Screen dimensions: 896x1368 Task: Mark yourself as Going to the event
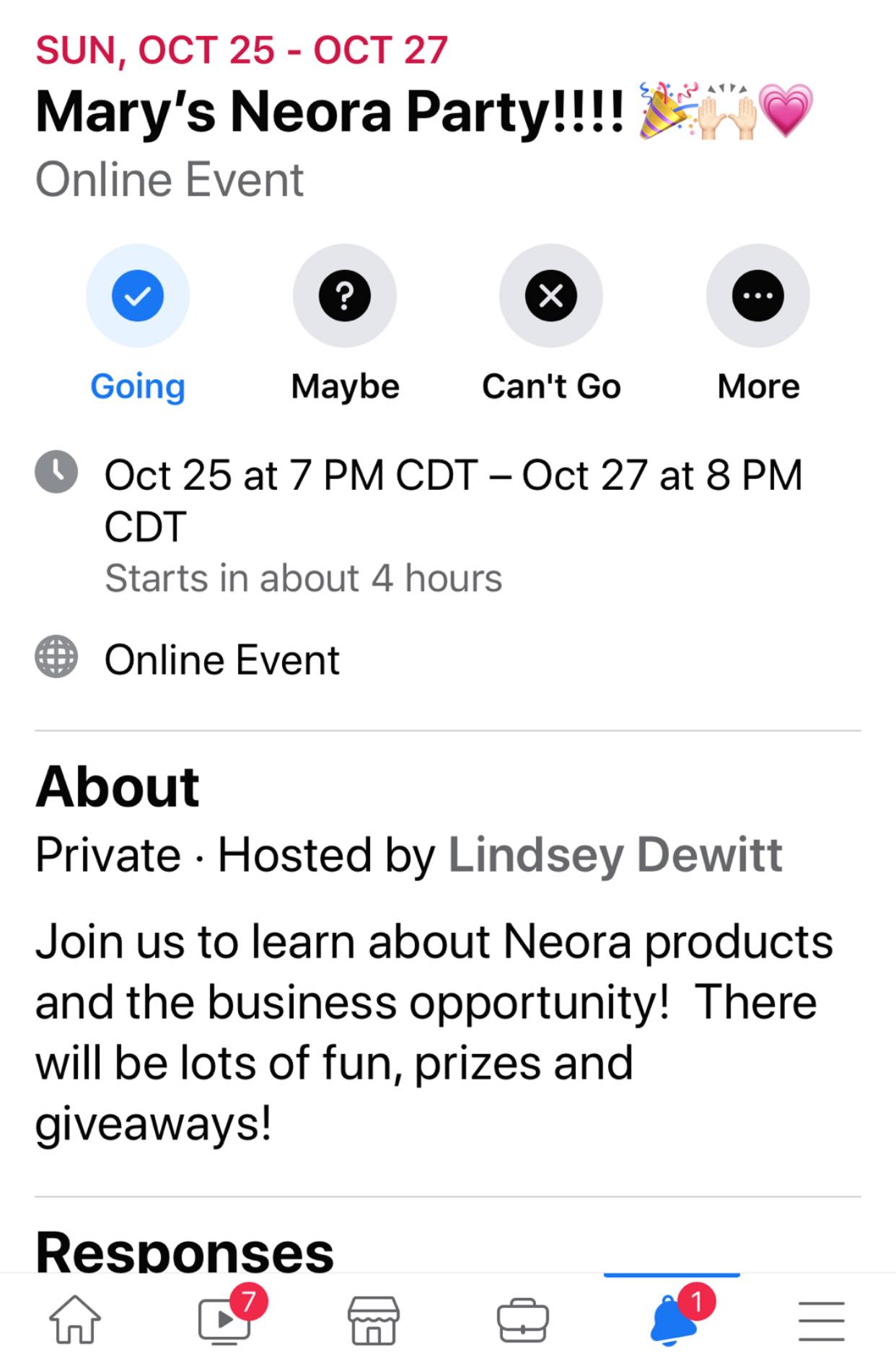pyautogui.click(x=138, y=297)
